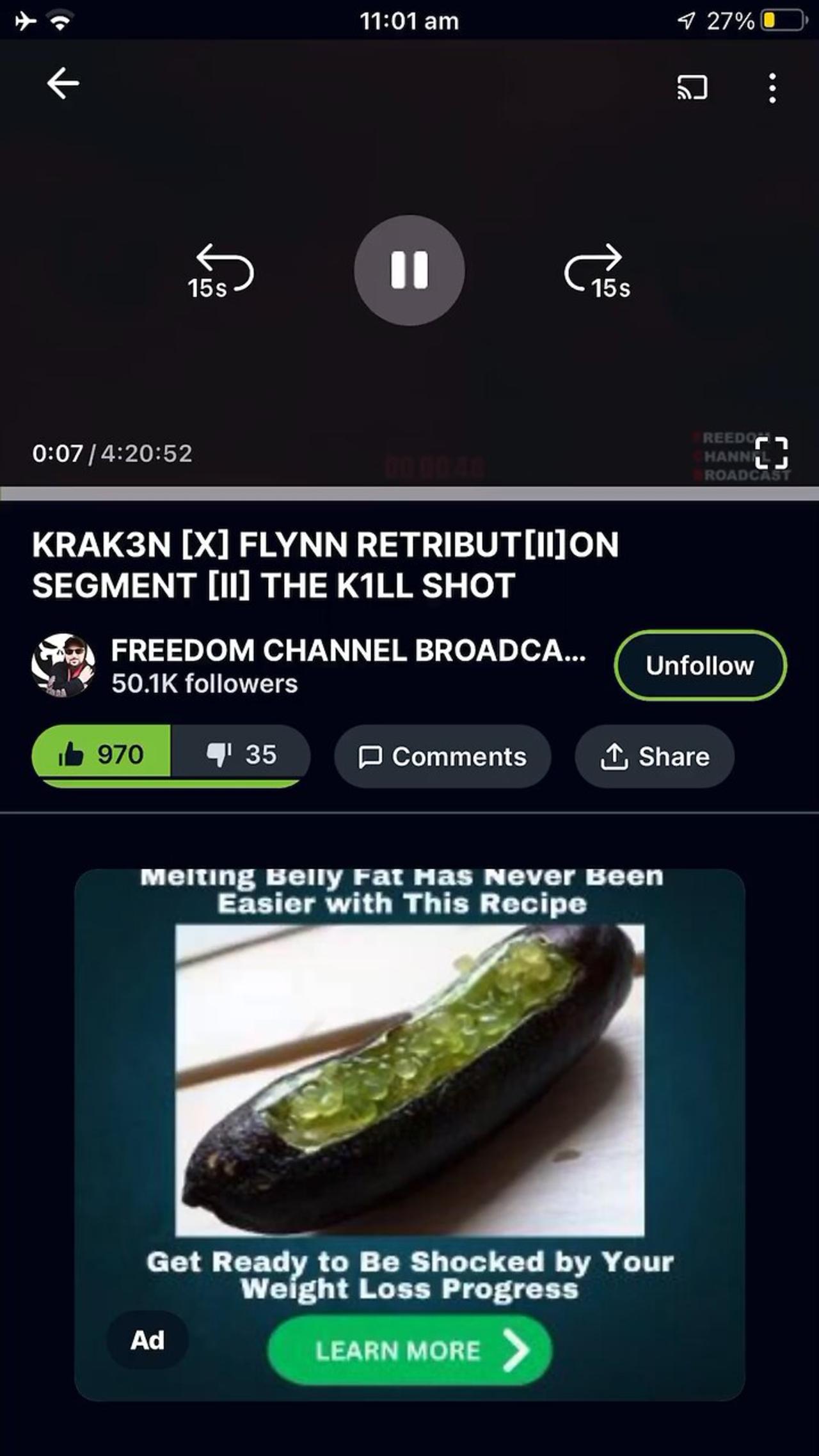This screenshot has width=819, height=1456.
Task: Unfollow Freedom Channel Broadcast
Action: (x=700, y=665)
